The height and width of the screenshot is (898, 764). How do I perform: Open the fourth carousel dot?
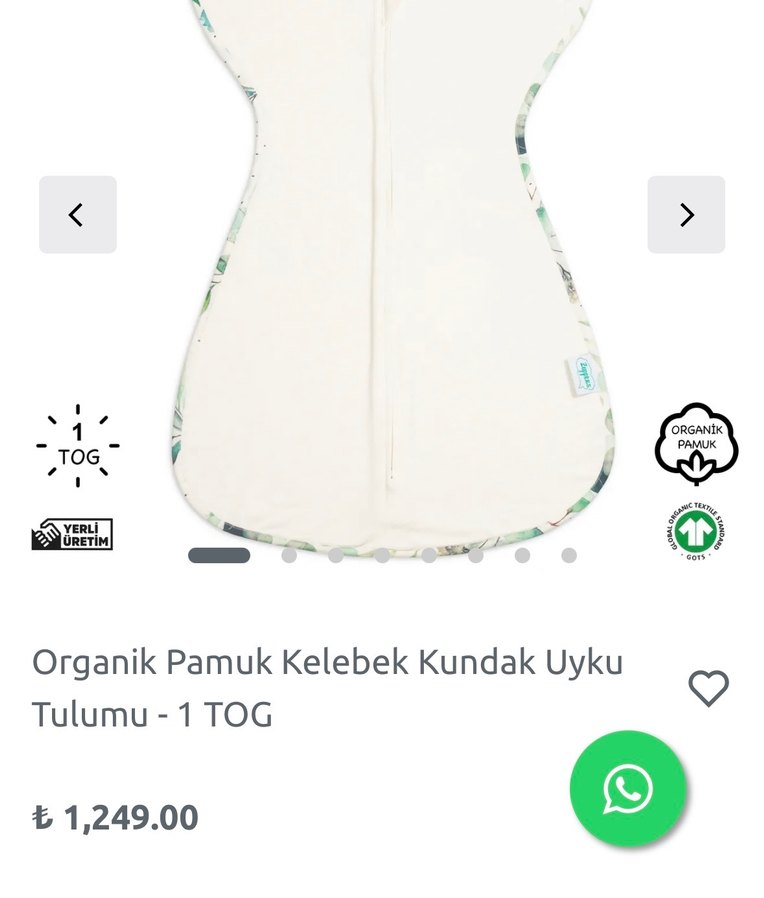(x=382, y=554)
